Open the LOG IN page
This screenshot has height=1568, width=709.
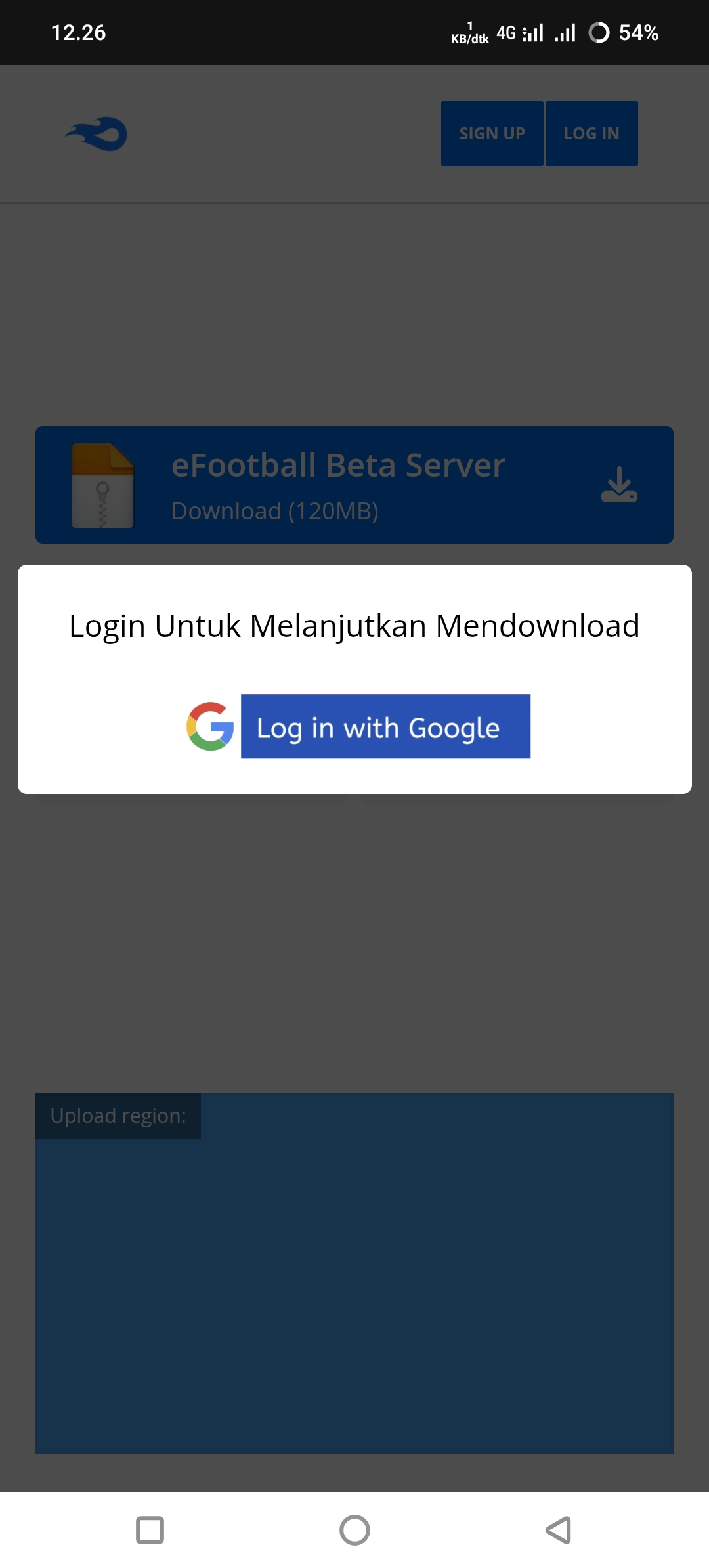tap(591, 133)
